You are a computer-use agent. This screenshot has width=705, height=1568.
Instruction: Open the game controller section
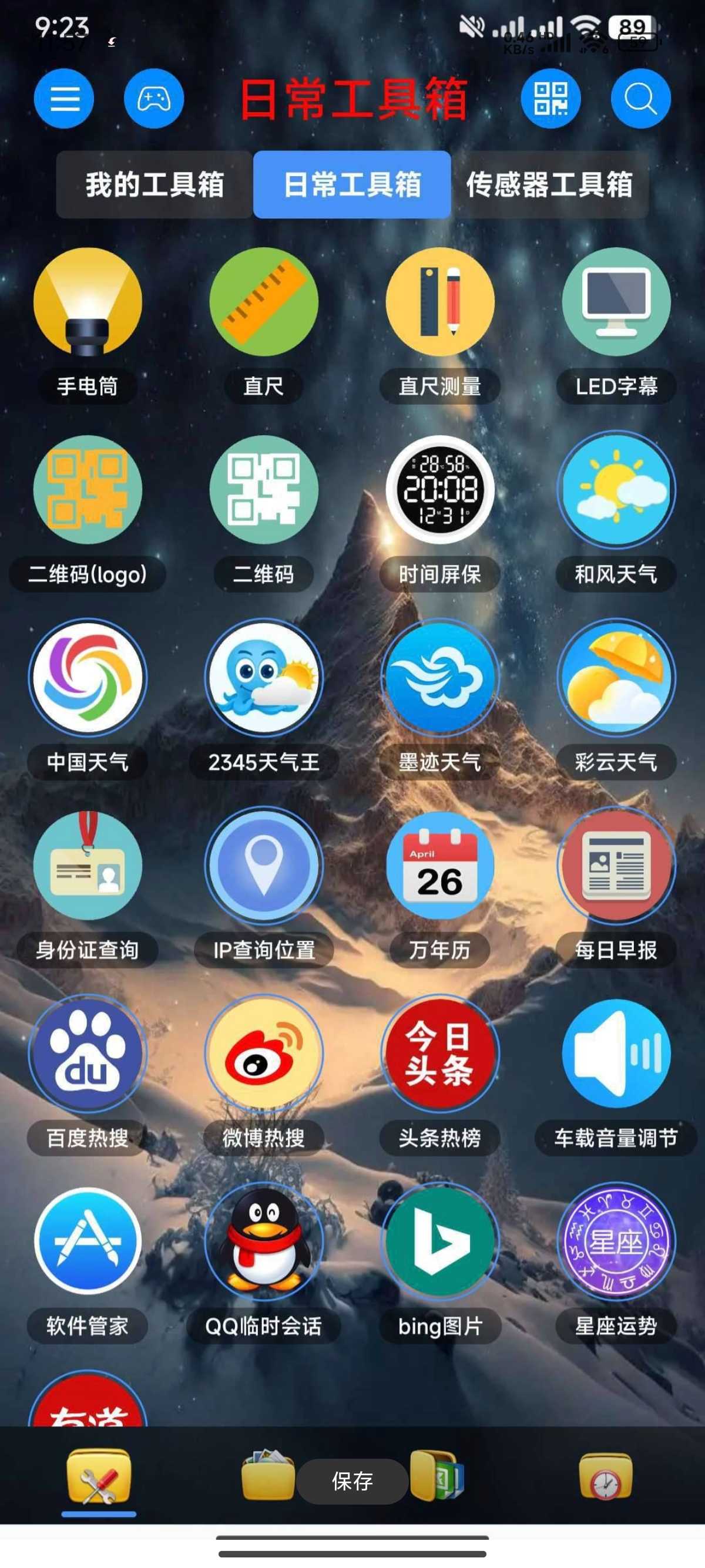pyautogui.click(x=153, y=99)
